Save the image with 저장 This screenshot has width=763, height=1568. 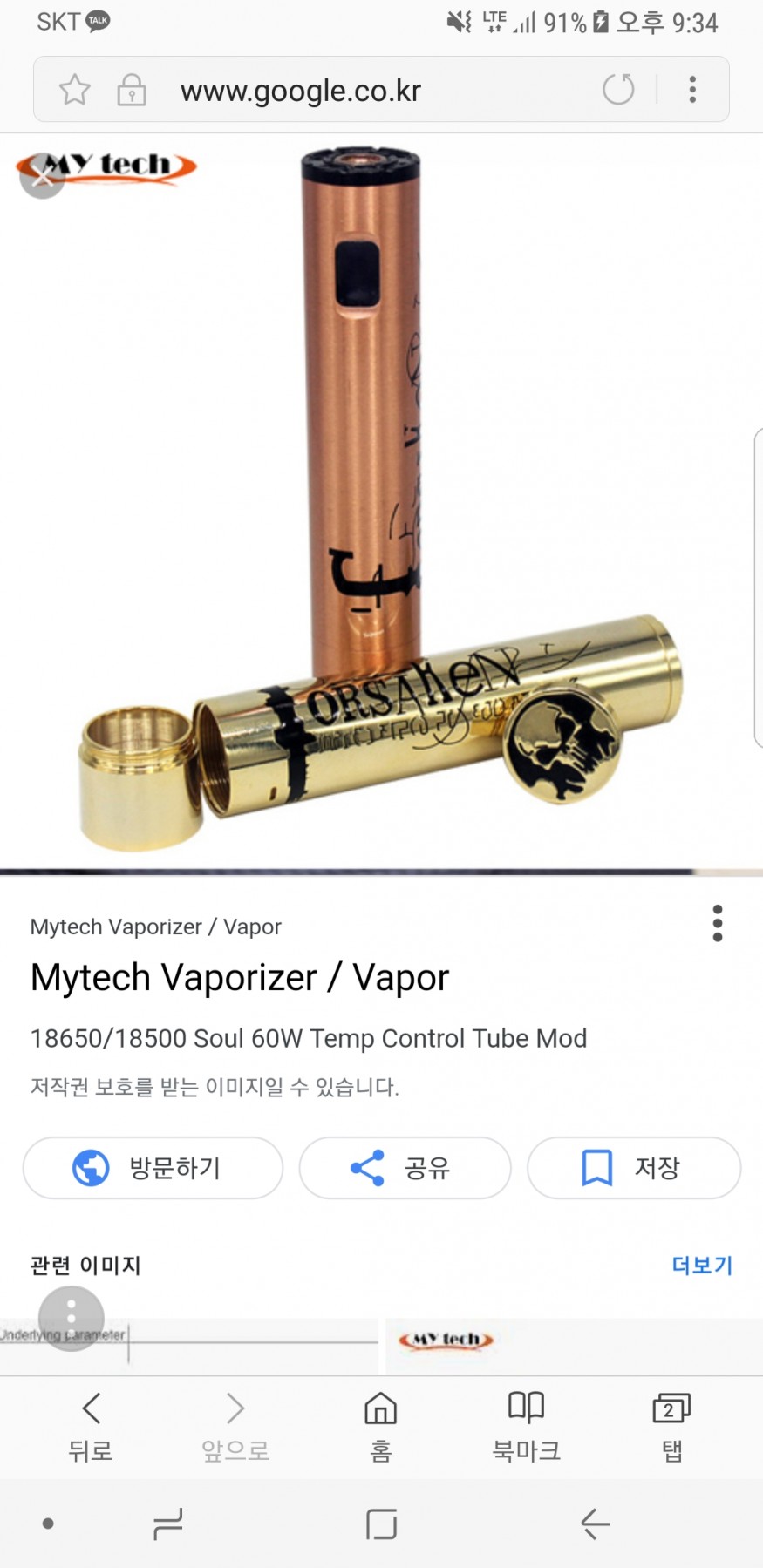pos(633,1168)
